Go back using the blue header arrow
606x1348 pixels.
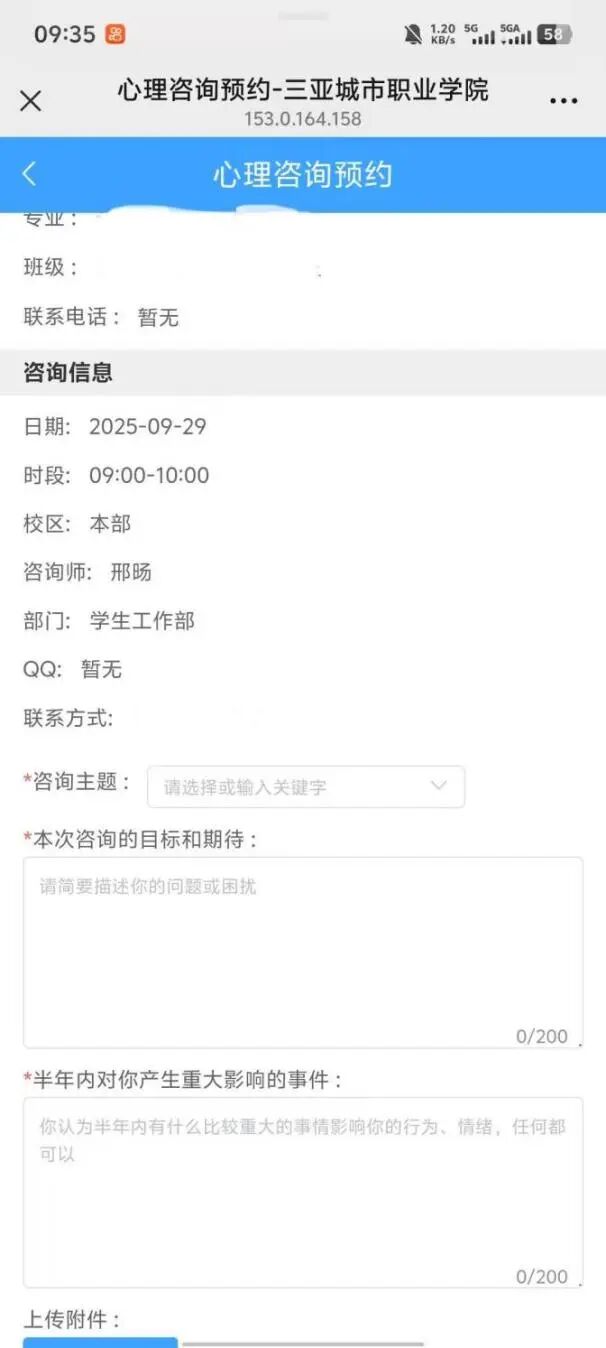tap(30, 174)
